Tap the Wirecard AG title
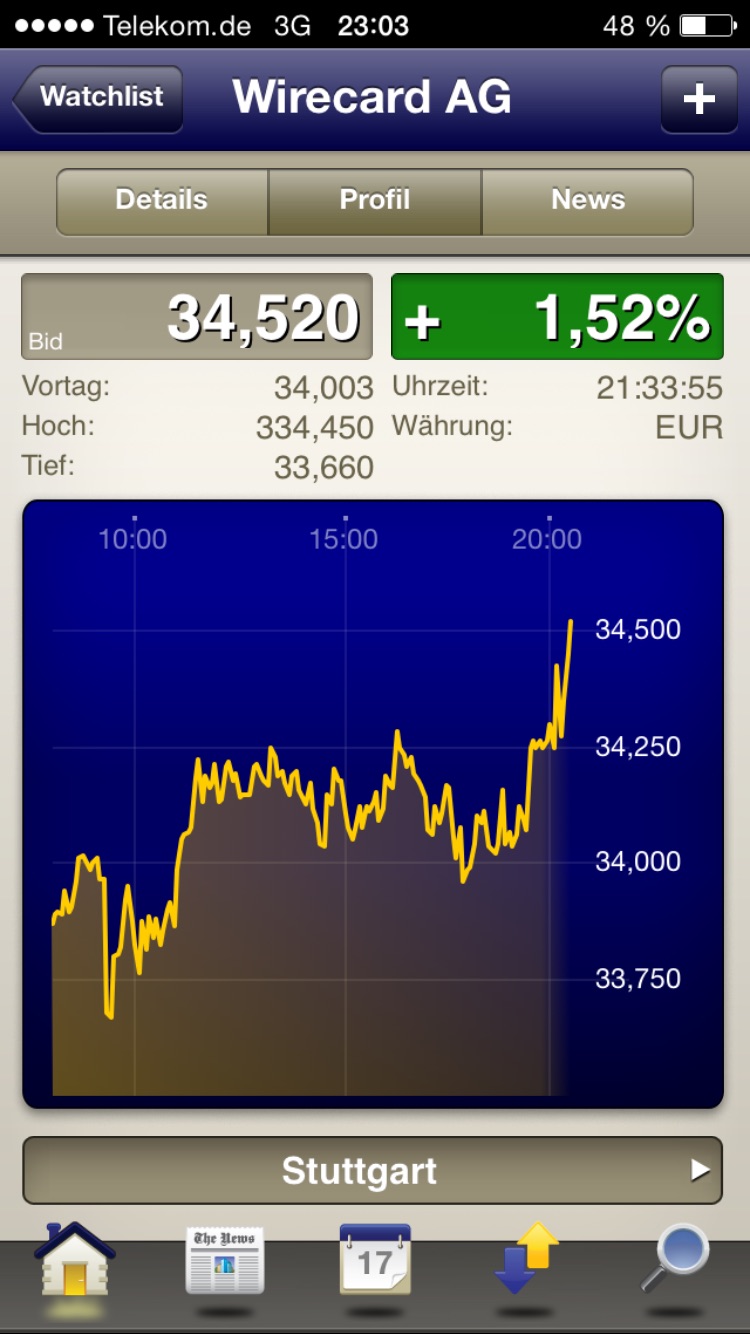This screenshot has height=1334, width=750. click(371, 97)
